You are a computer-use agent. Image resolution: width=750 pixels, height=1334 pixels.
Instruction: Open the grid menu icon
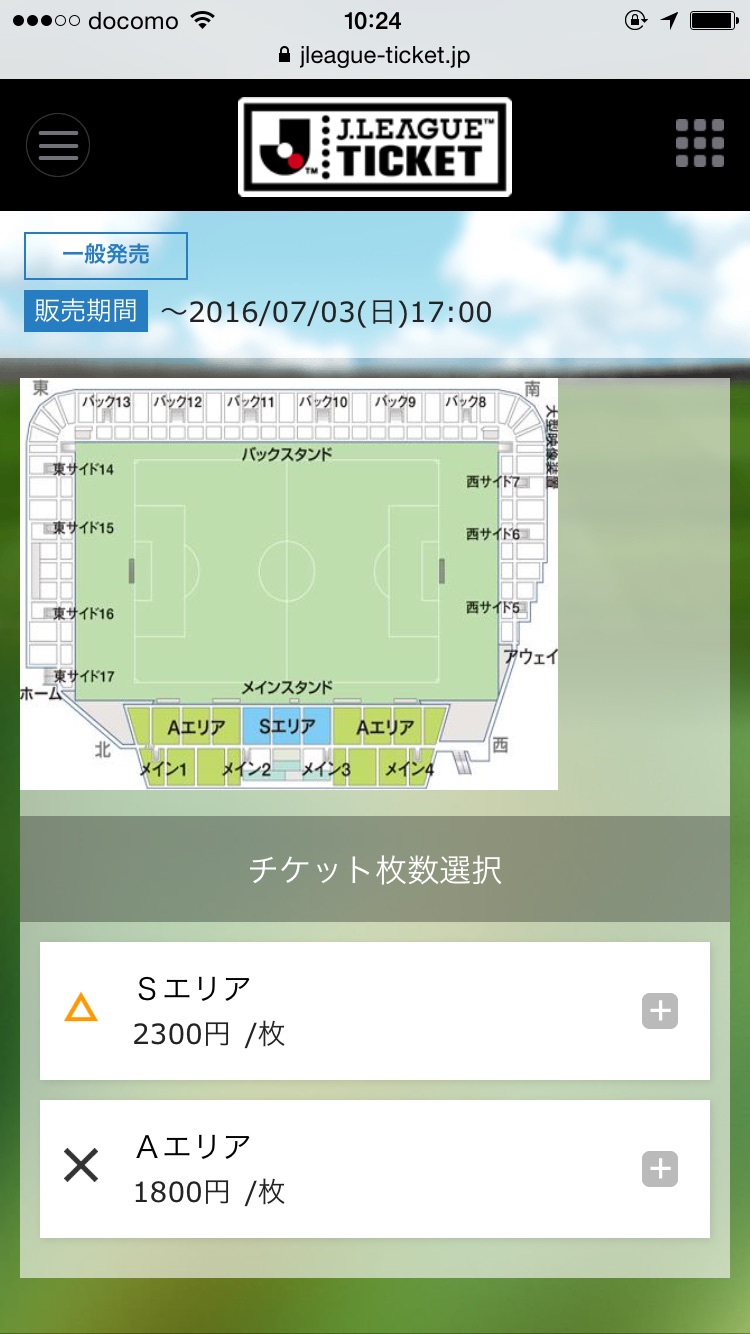point(700,144)
